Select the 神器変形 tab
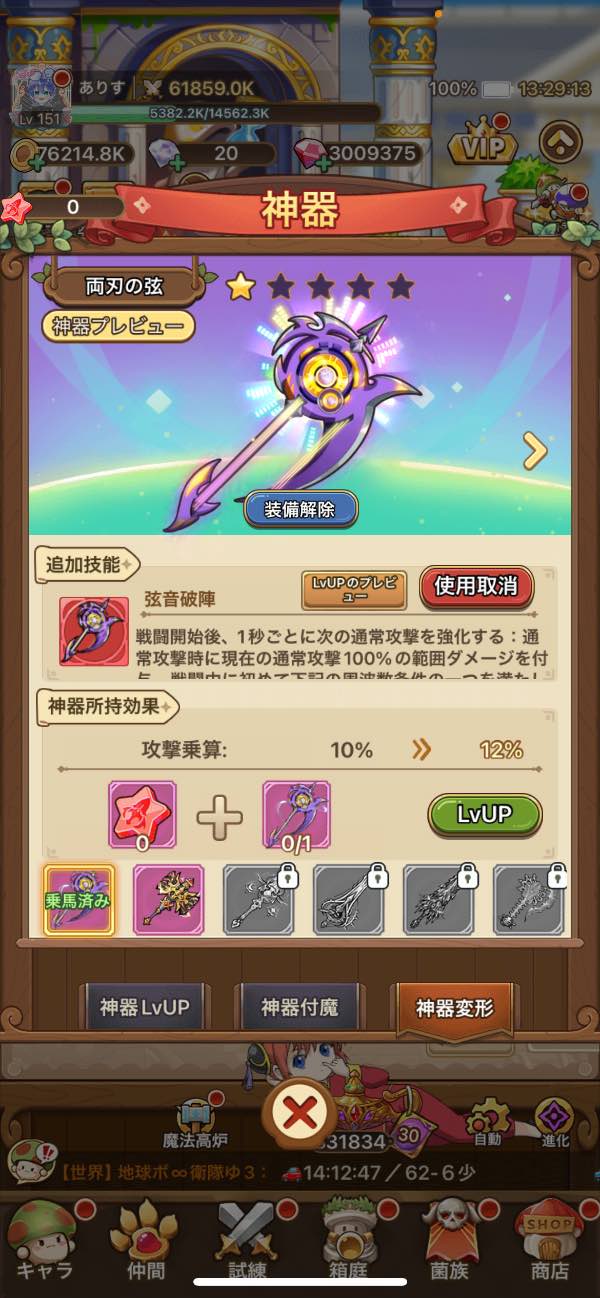Image resolution: width=600 pixels, height=1298 pixels. point(455,1008)
